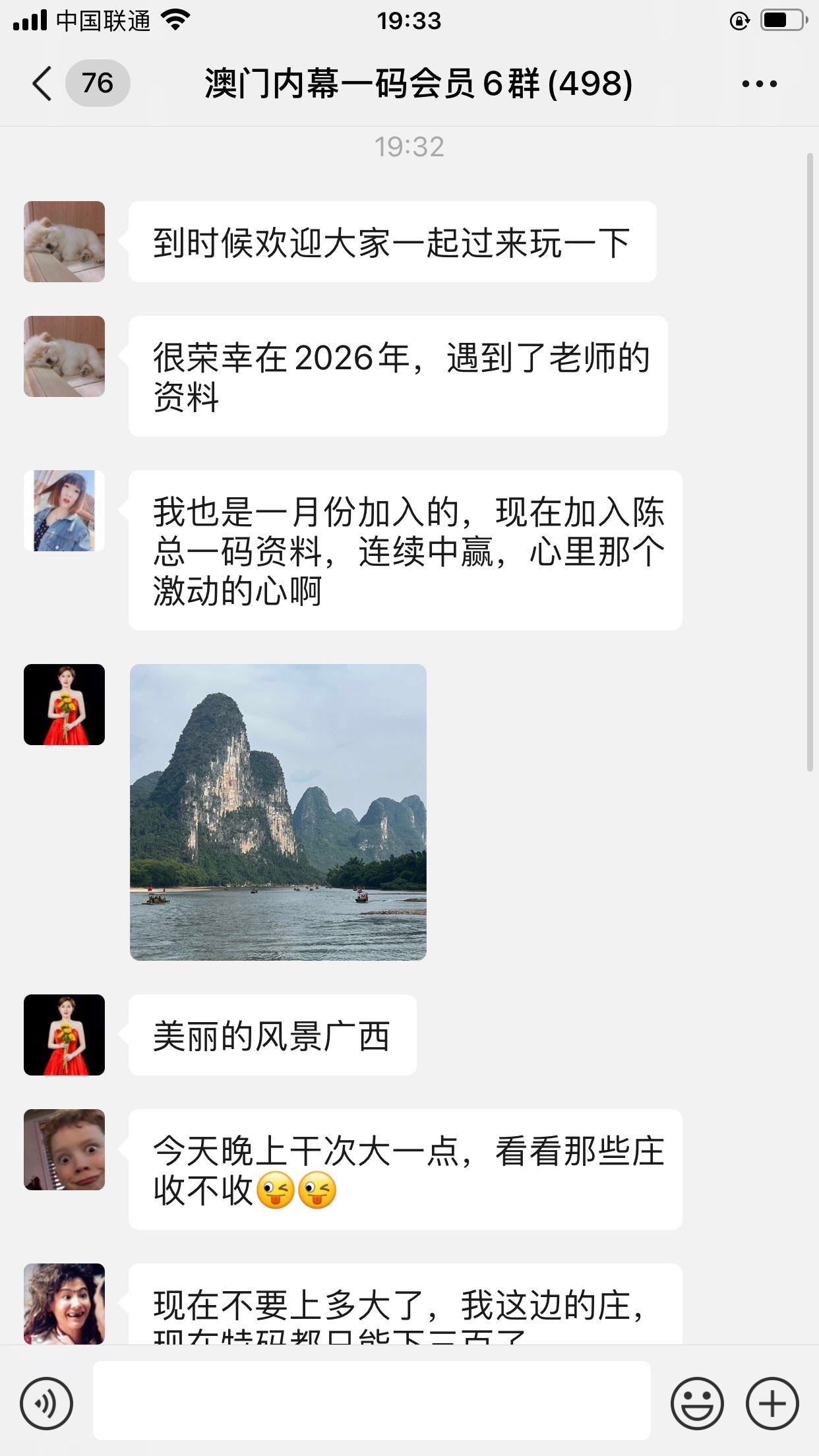819x1456 pixels.
Task: Open the emoji sticker panel
Action: [696, 1403]
